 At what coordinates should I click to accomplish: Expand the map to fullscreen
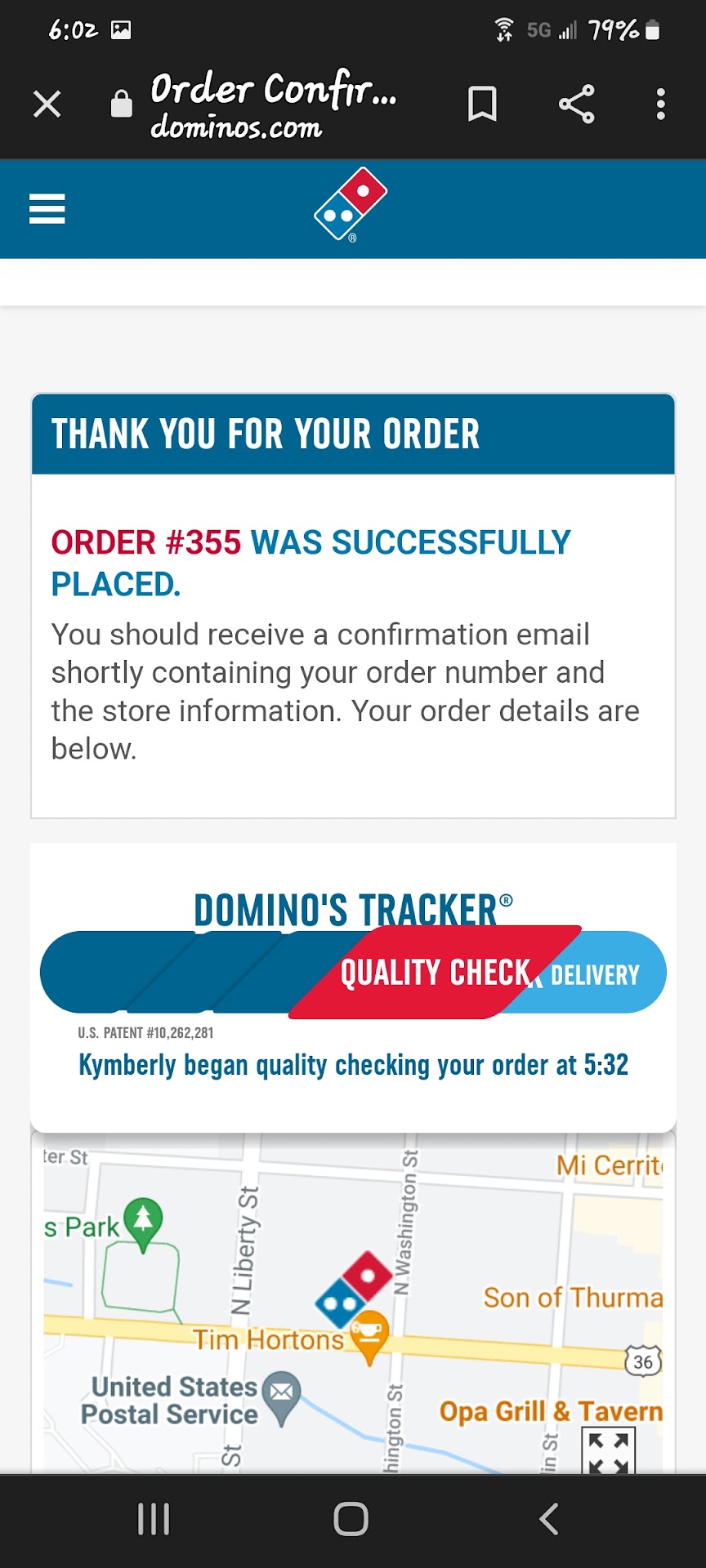coord(608,1453)
